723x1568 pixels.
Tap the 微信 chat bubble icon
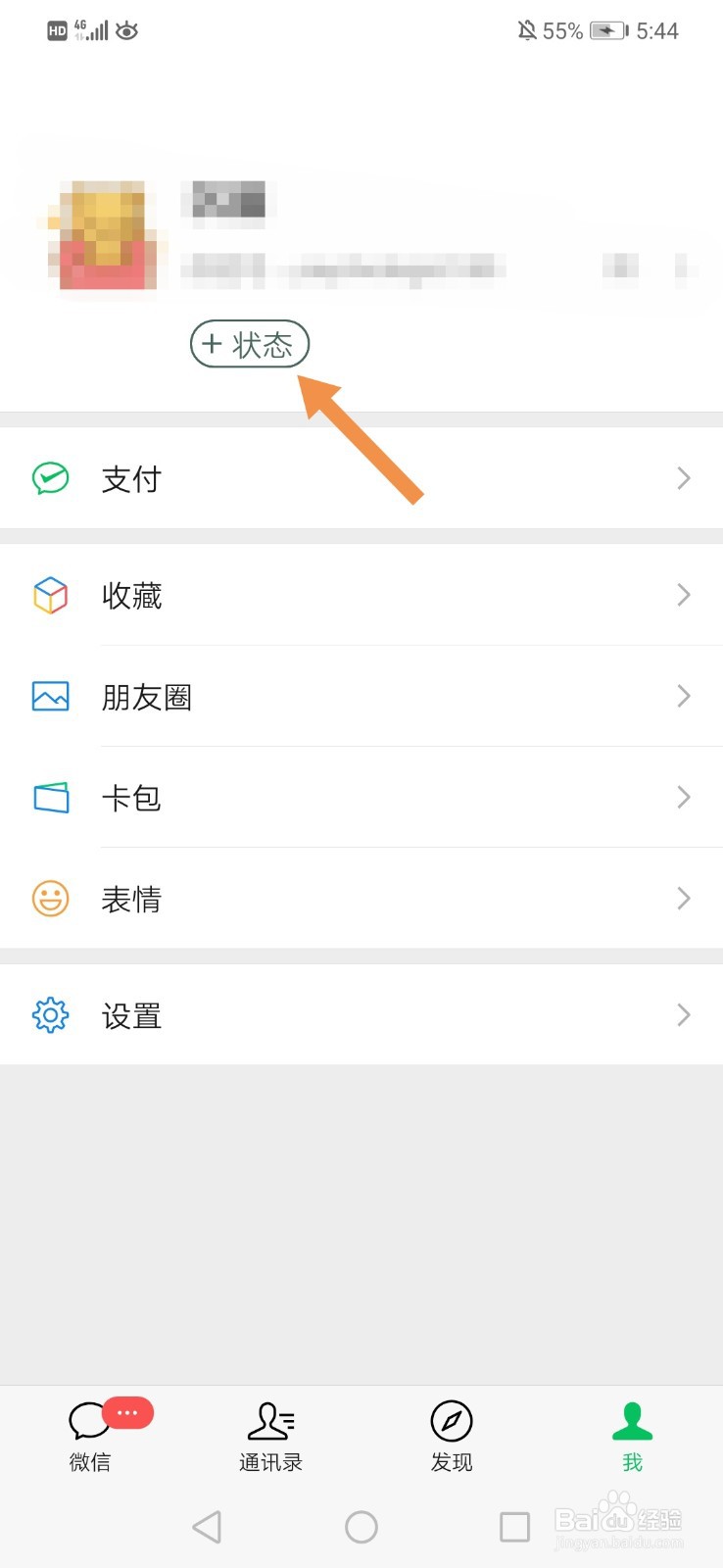89,1419
